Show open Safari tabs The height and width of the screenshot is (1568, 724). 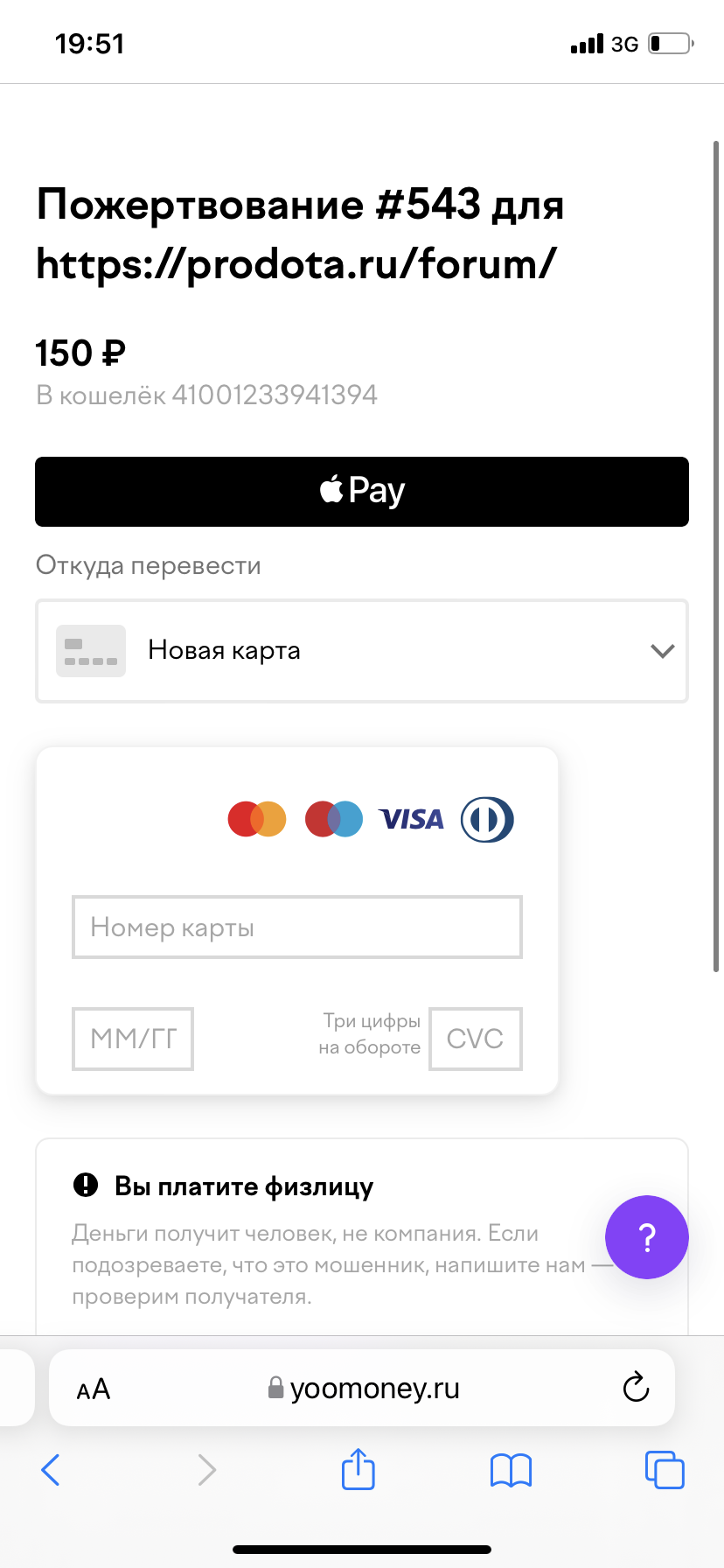[x=665, y=1470]
